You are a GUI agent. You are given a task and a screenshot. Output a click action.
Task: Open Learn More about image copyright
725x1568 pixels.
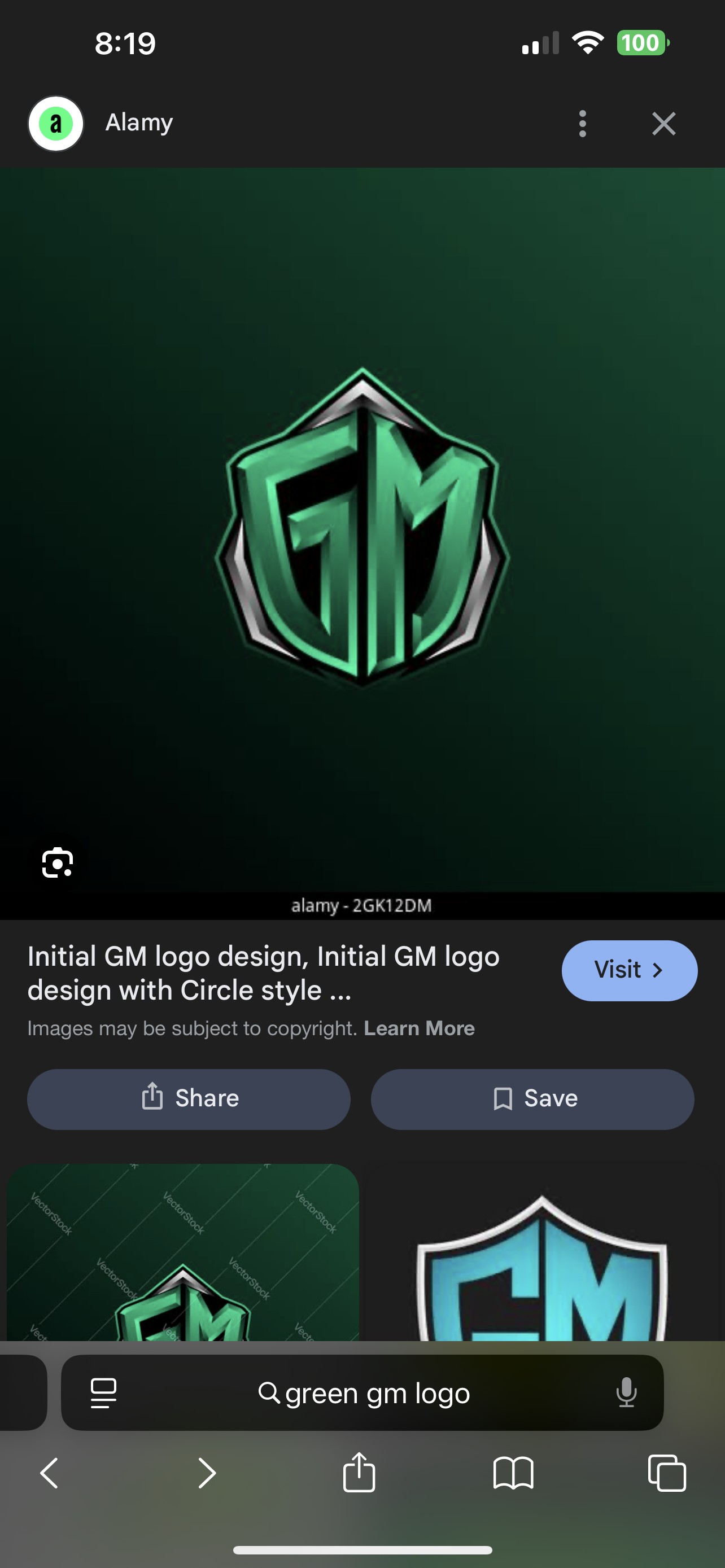pos(419,1028)
